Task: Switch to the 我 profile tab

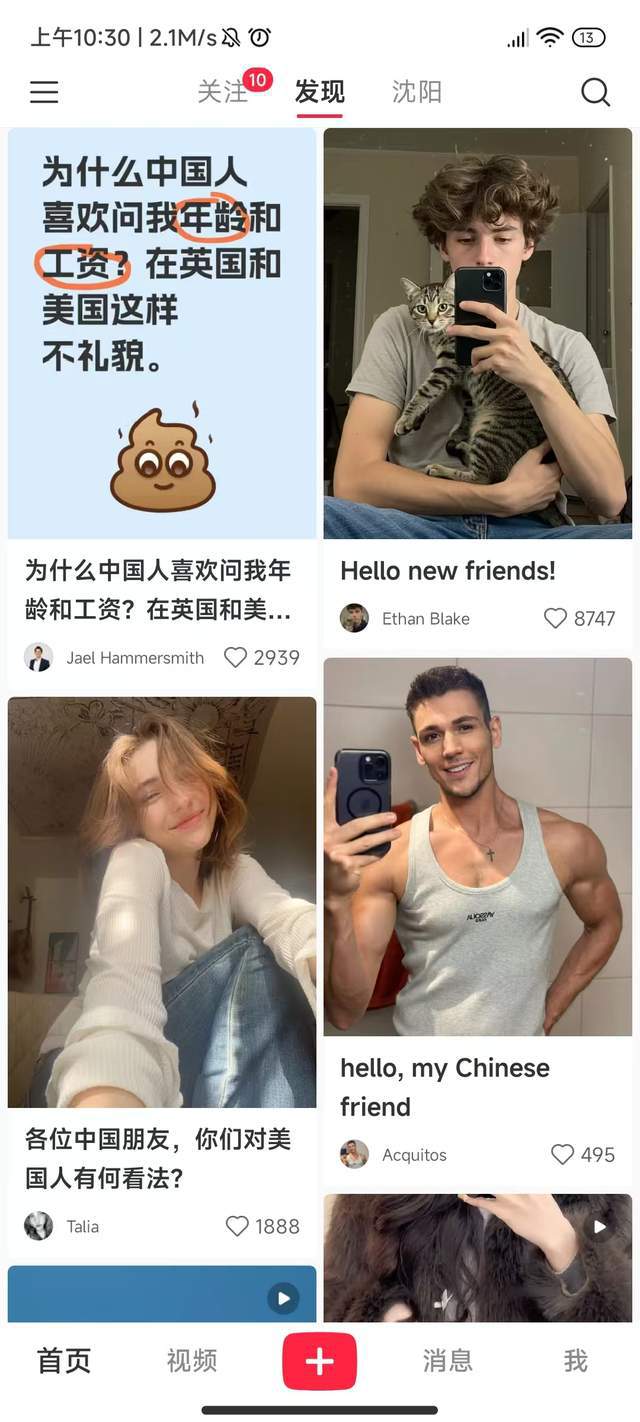Action: tap(575, 1361)
